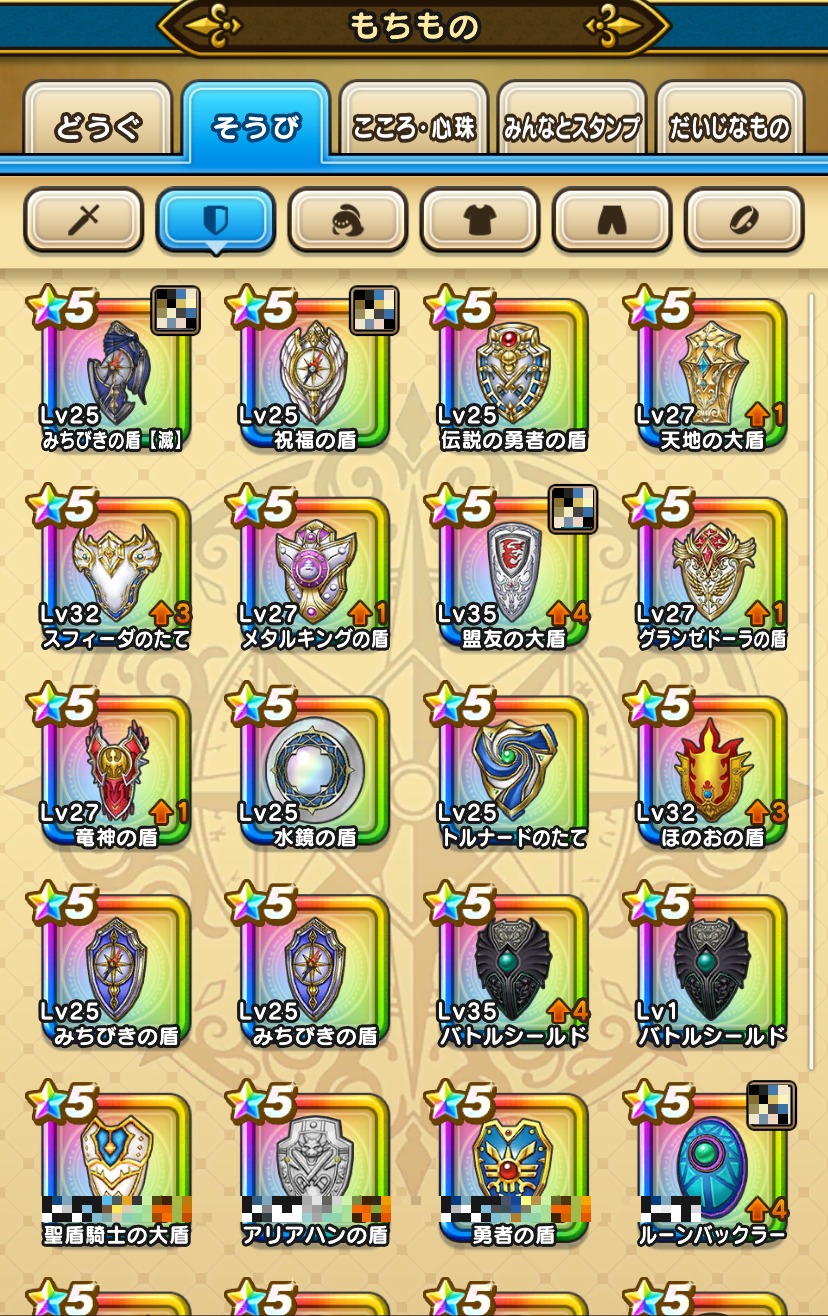Open the だいじなもの tab
Viewport: 828px width, 1316px height.
(729, 125)
